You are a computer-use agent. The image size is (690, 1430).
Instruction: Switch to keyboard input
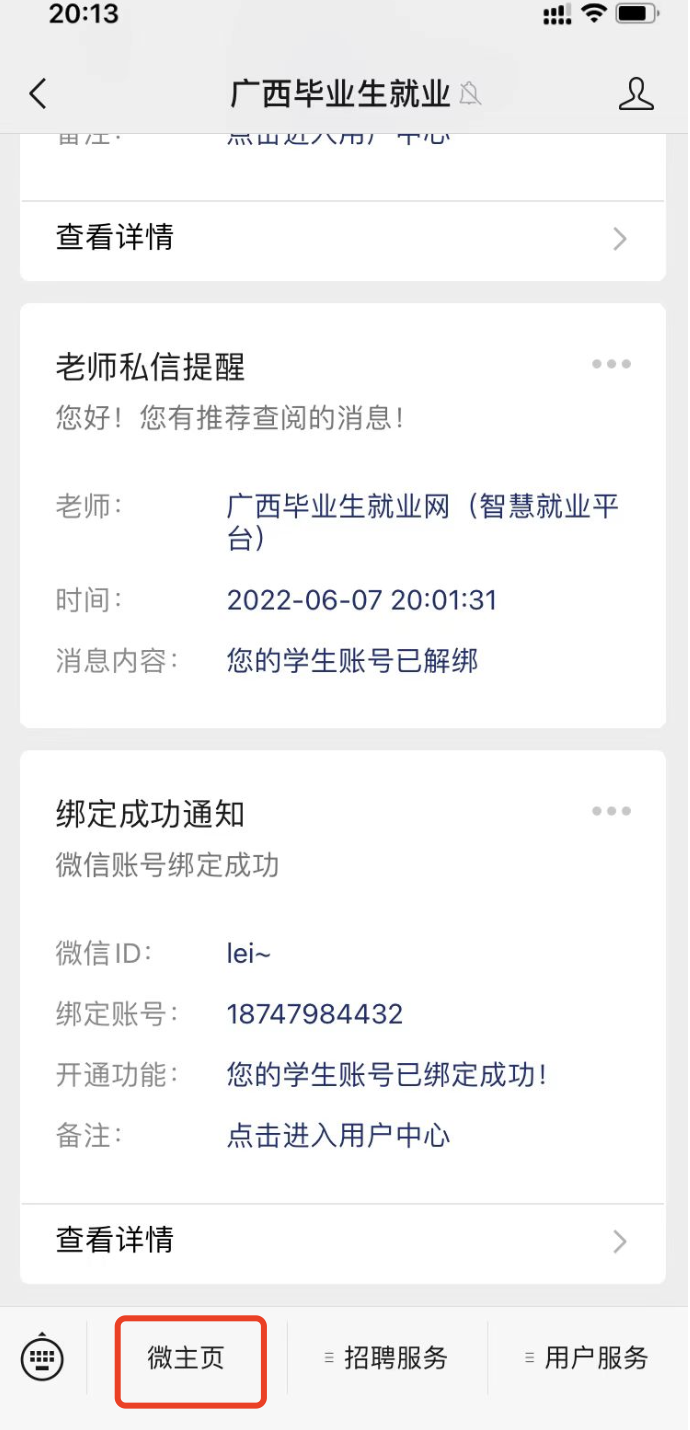tap(42, 1357)
